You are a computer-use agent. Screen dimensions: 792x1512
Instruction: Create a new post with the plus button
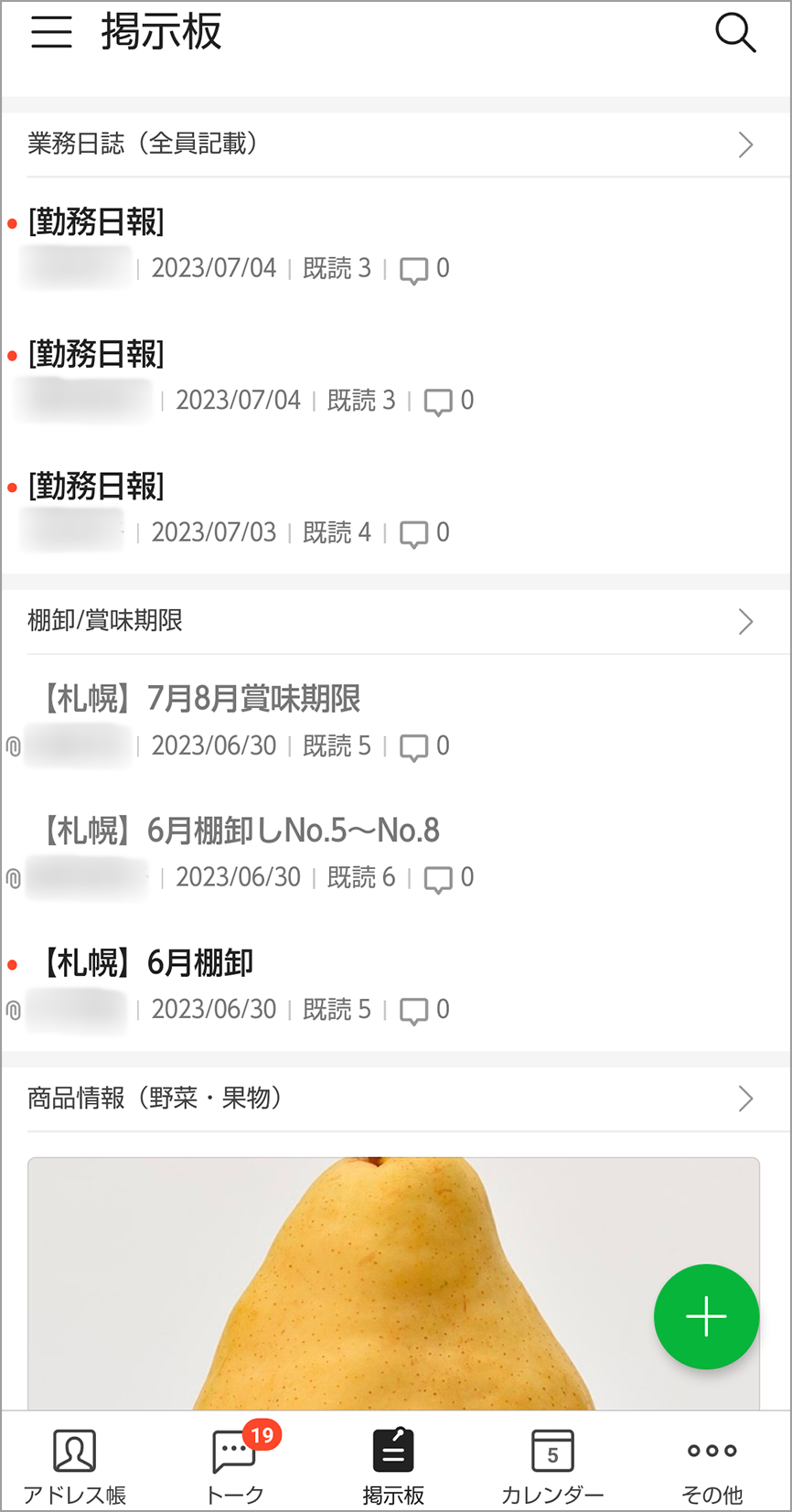[706, 1317]
